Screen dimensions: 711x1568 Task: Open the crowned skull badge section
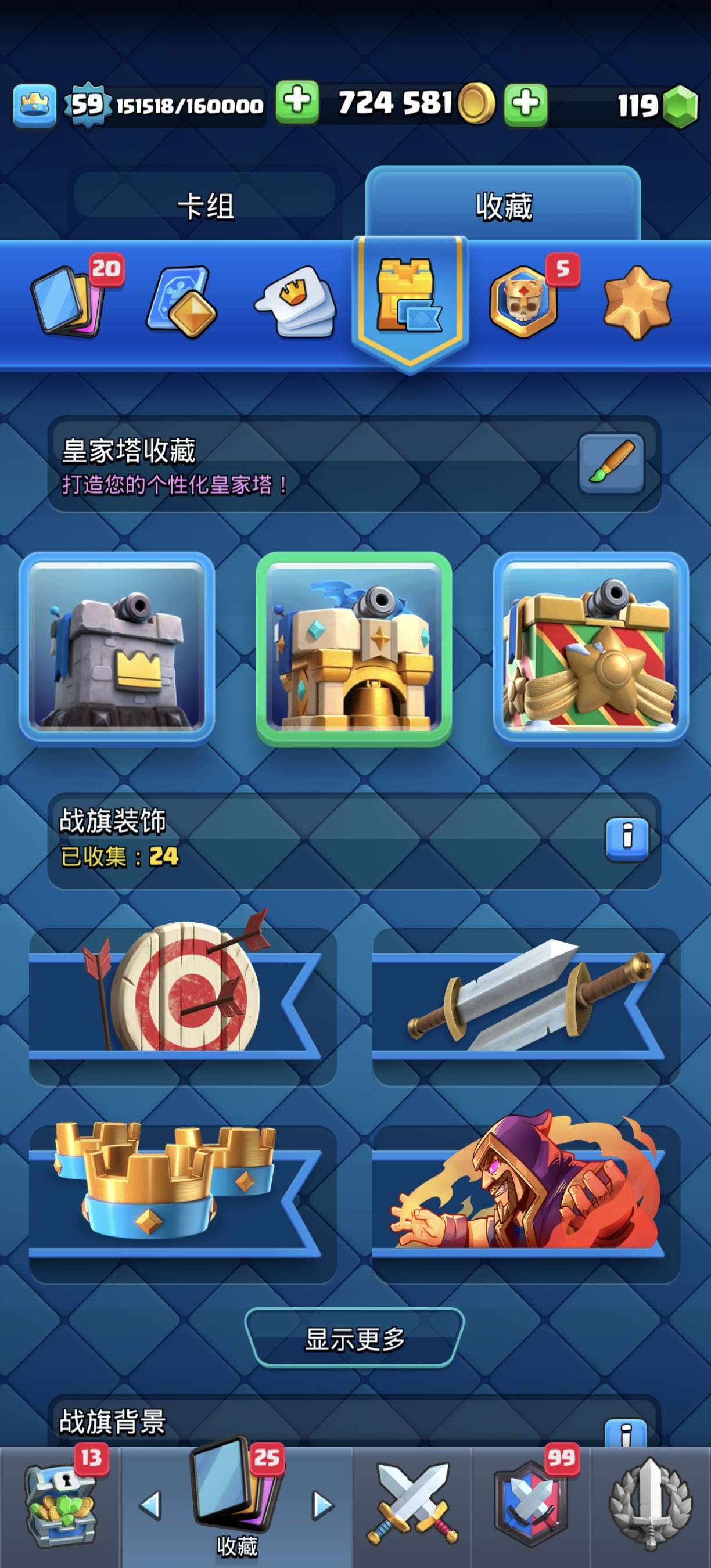(x=523, y=301)
